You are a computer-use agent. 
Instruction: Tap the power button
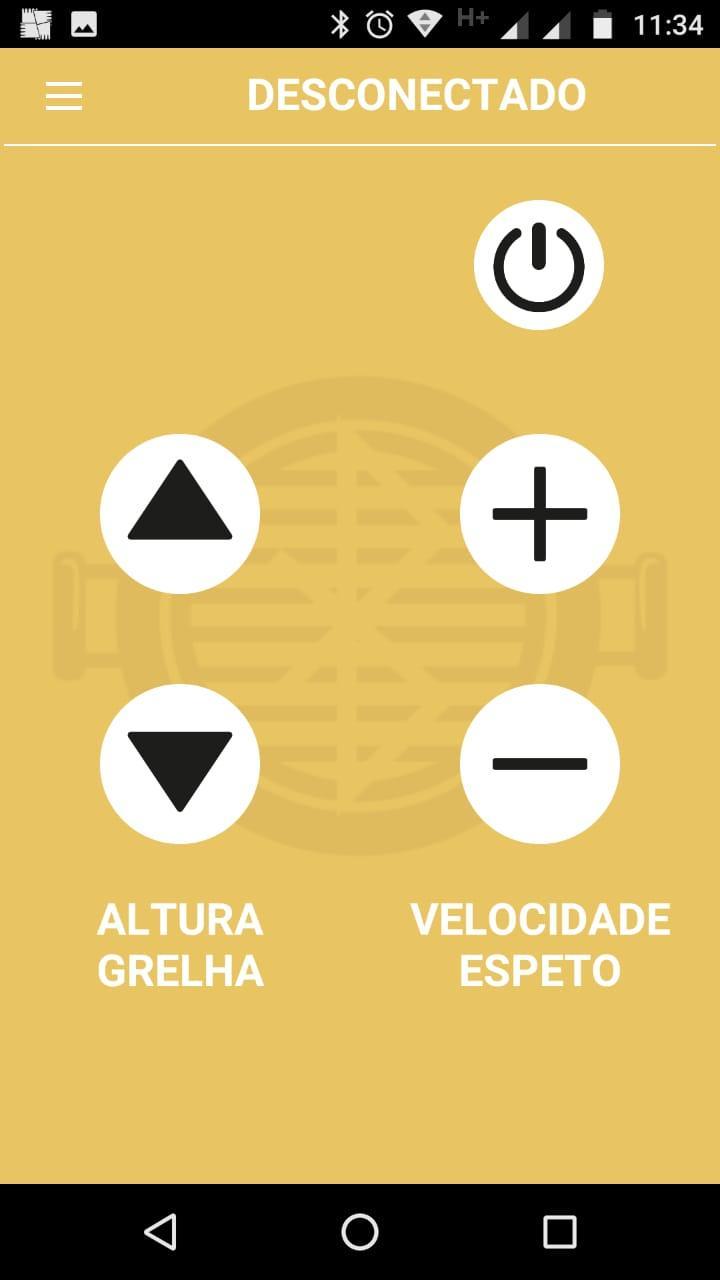(539, 265)
